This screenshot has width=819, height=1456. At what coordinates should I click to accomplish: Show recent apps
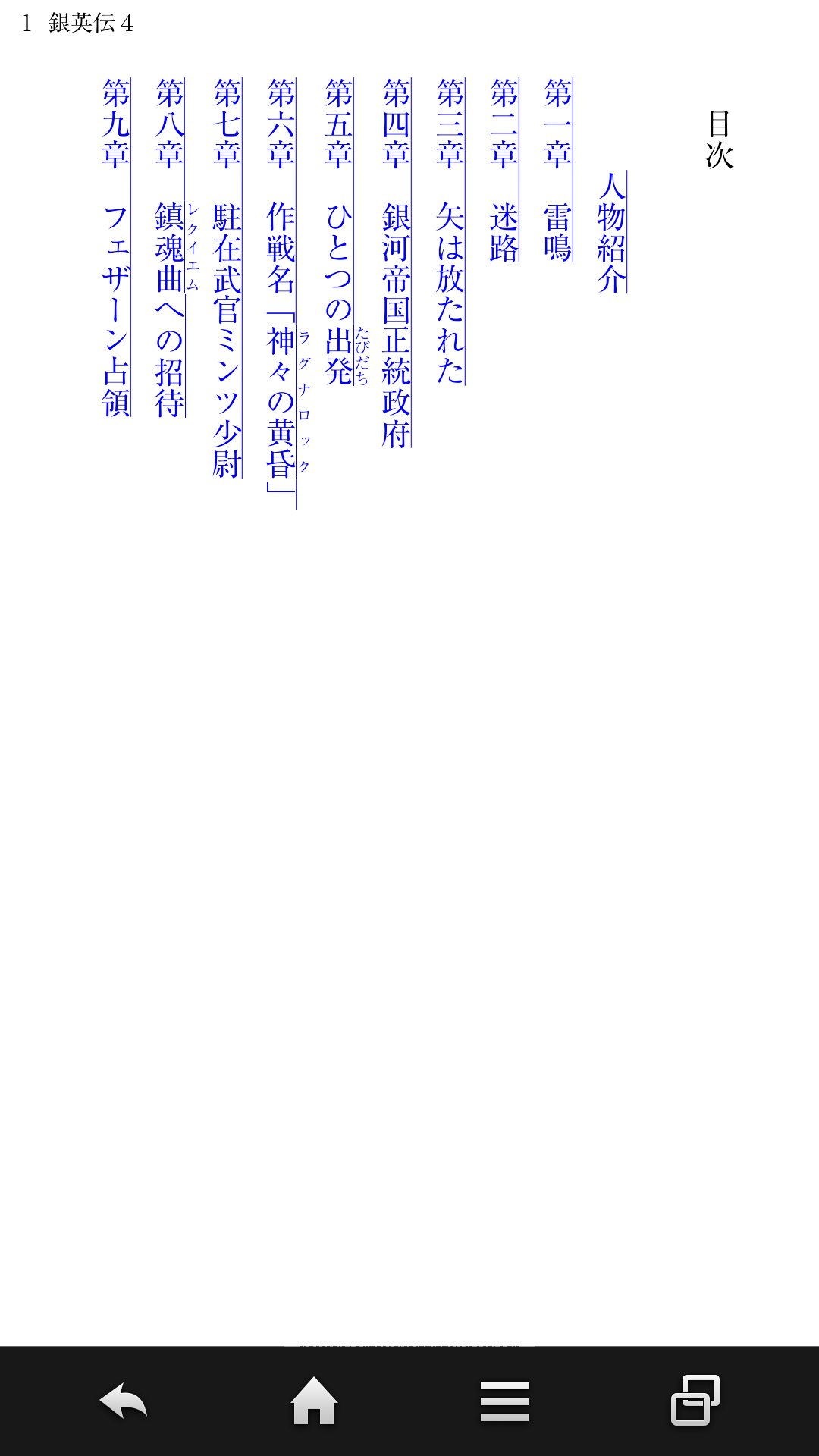click(695, 1401)
